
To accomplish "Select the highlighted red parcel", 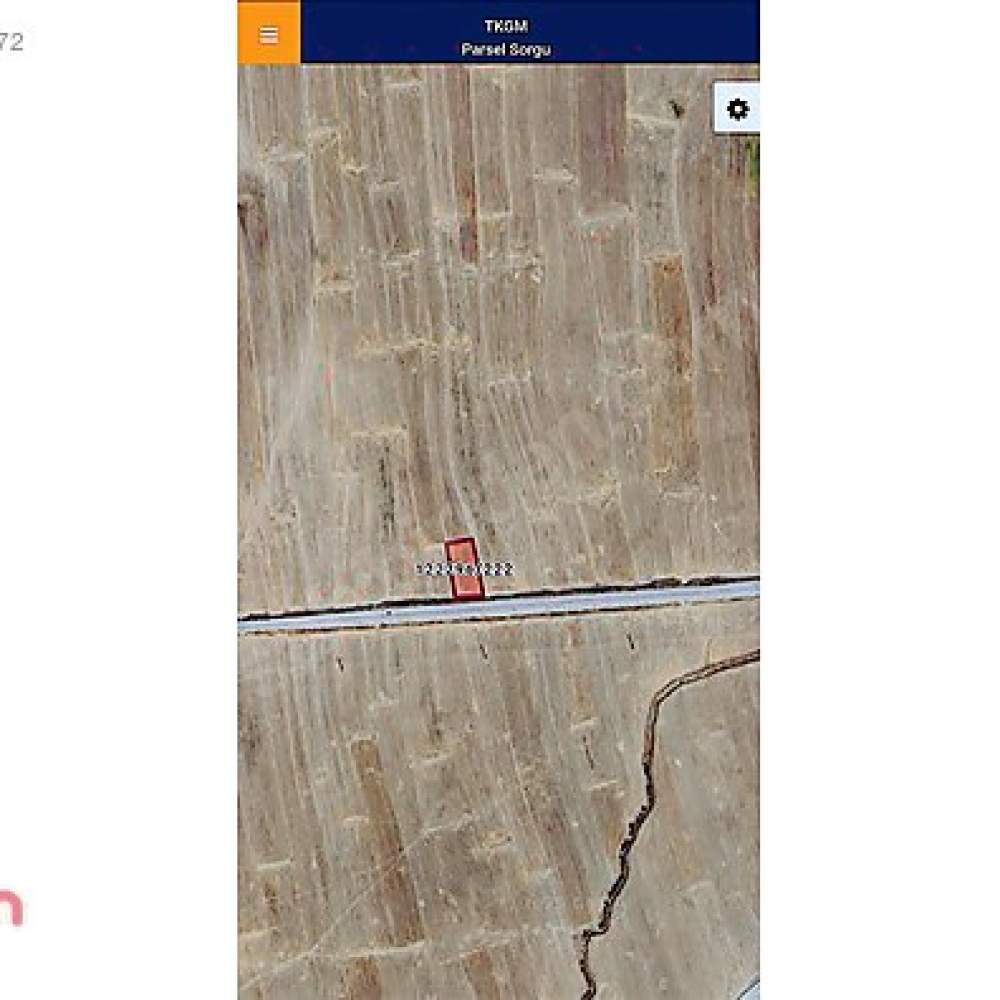I will point(463,568).
